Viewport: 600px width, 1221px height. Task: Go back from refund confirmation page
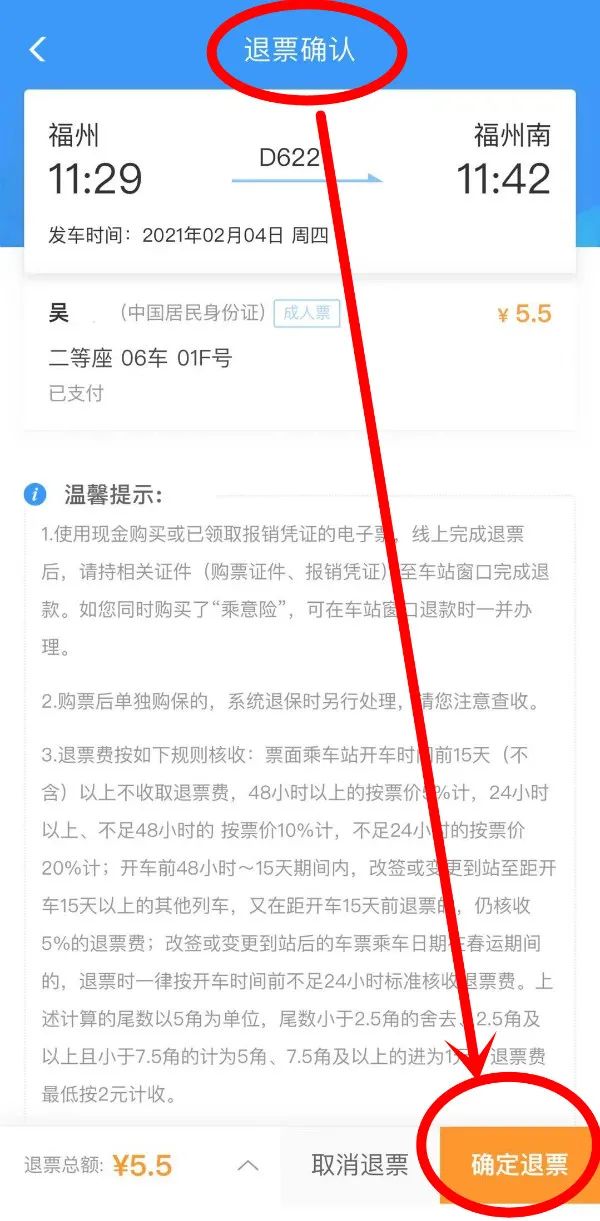coord(37,49)
